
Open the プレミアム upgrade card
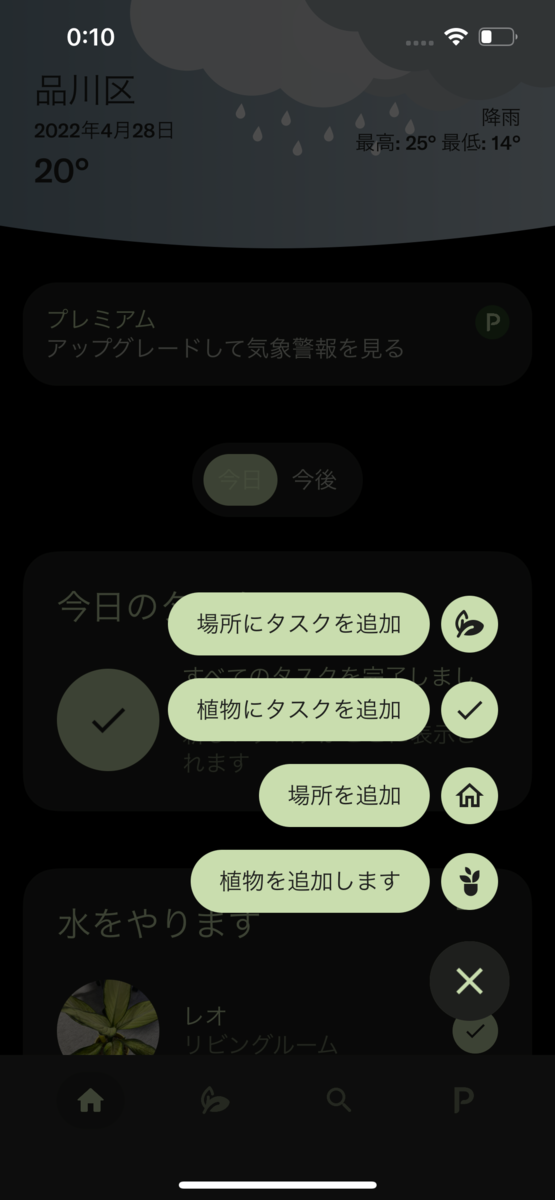coord(277,334)
